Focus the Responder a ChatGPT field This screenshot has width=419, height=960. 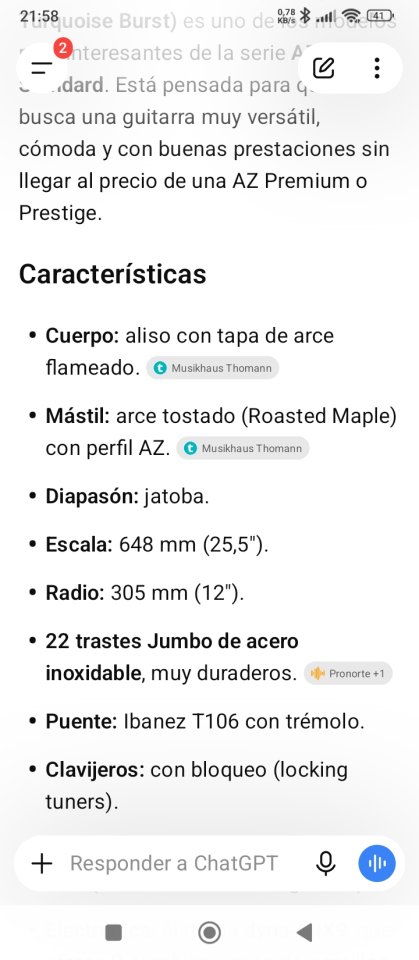pyautogui.click(x=174, y=864)
